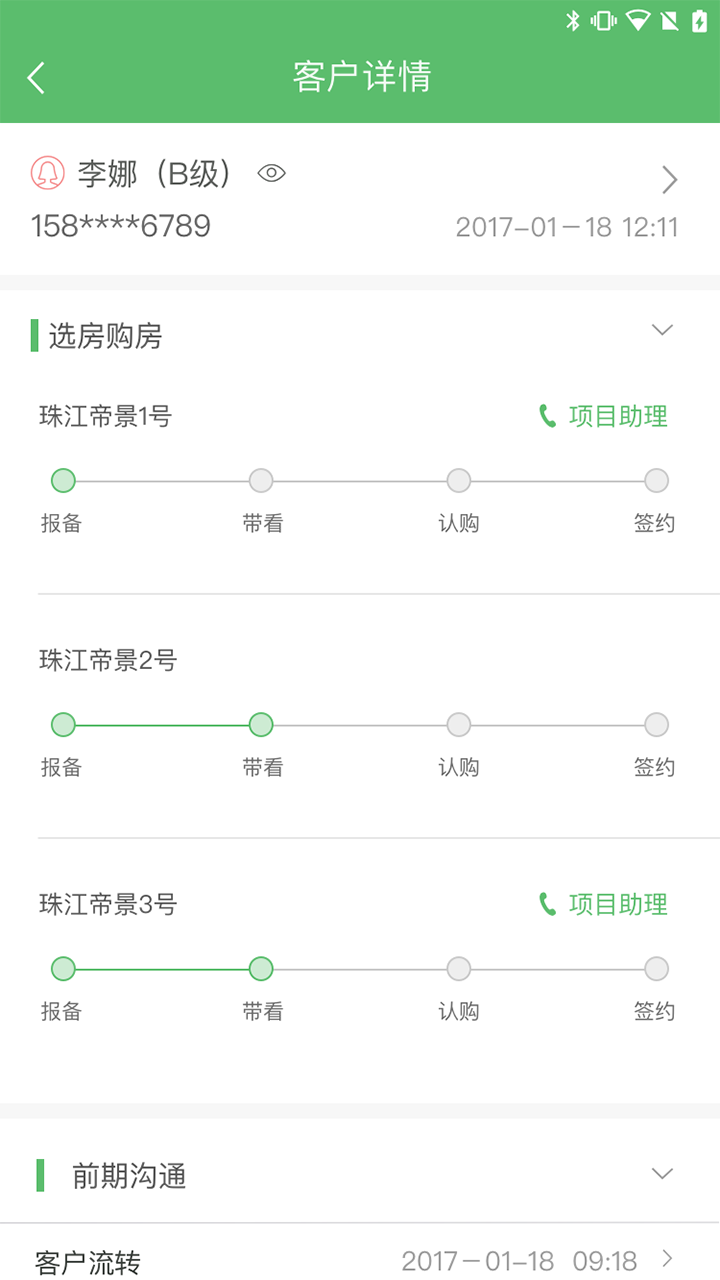Select the 报备 step for 珠江帝景1号

pyautogui.click(x=63, y=481)
